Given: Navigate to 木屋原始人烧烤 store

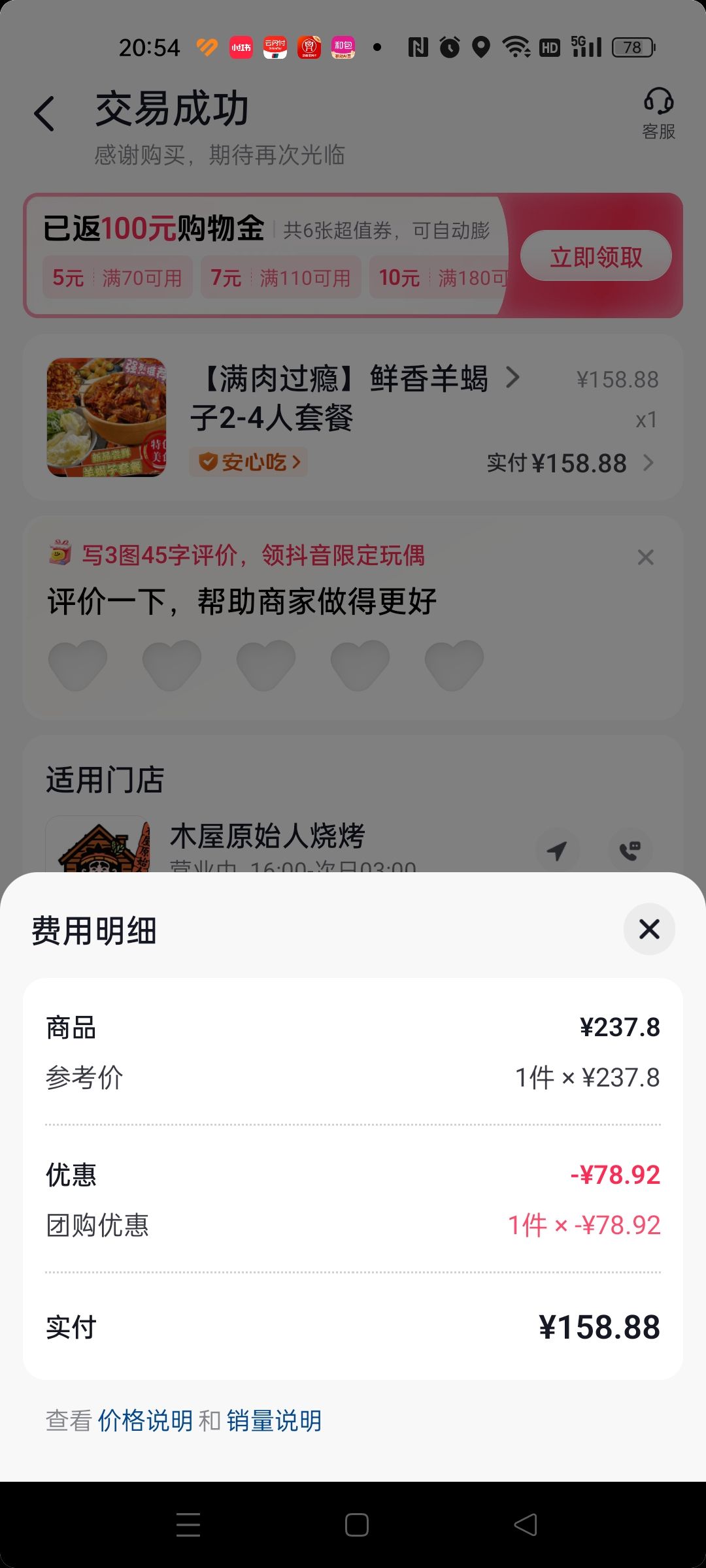Looking at the screenshot, I should pos(557,850).
